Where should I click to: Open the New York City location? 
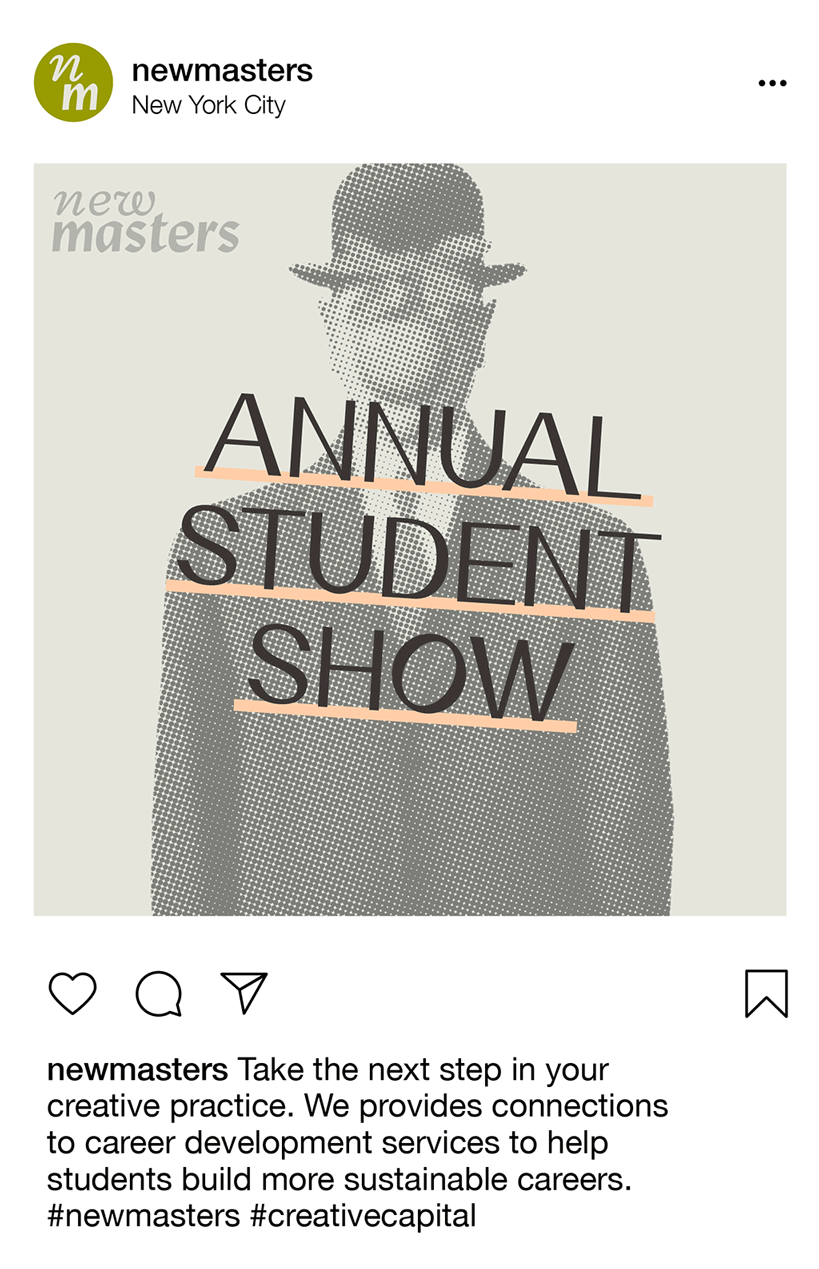[208, 105]
